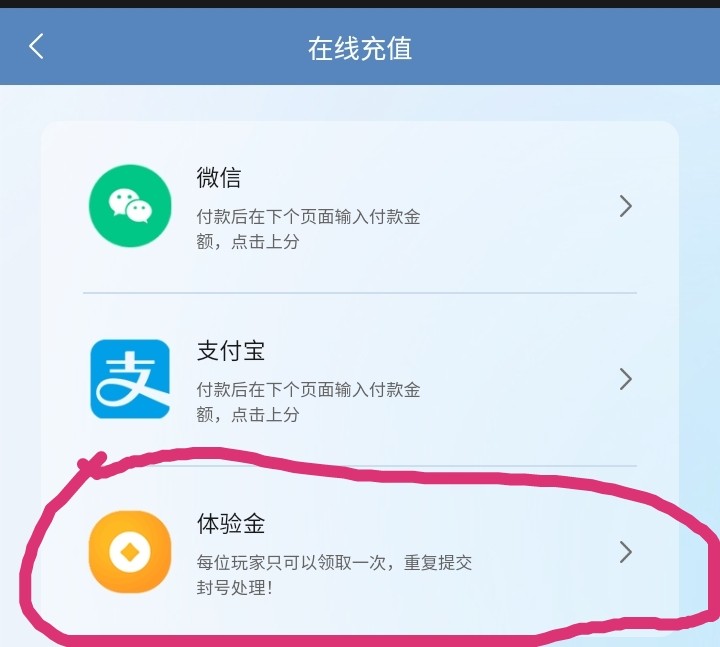Open the 体验金 option

pyautogui.click(x=360, y=552)
